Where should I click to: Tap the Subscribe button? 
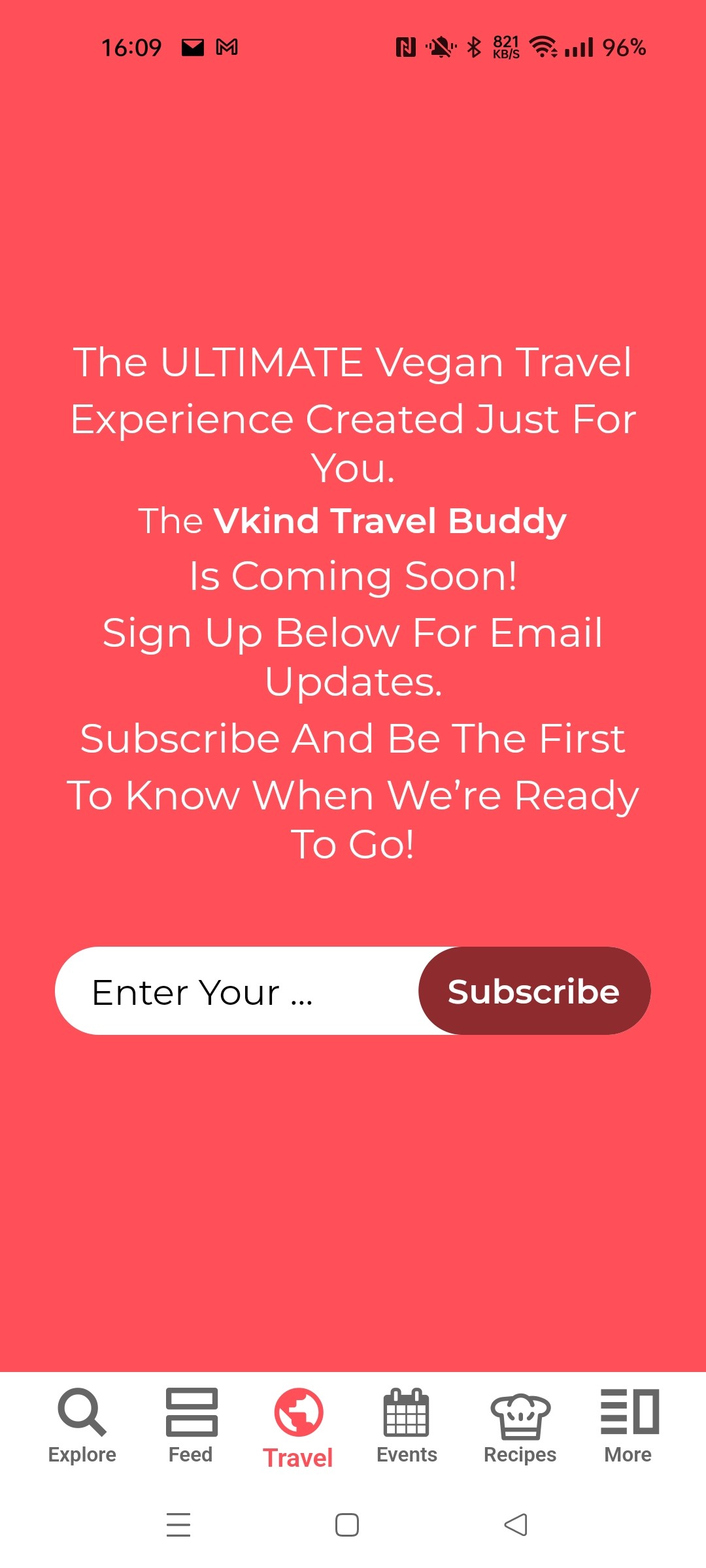534,991
